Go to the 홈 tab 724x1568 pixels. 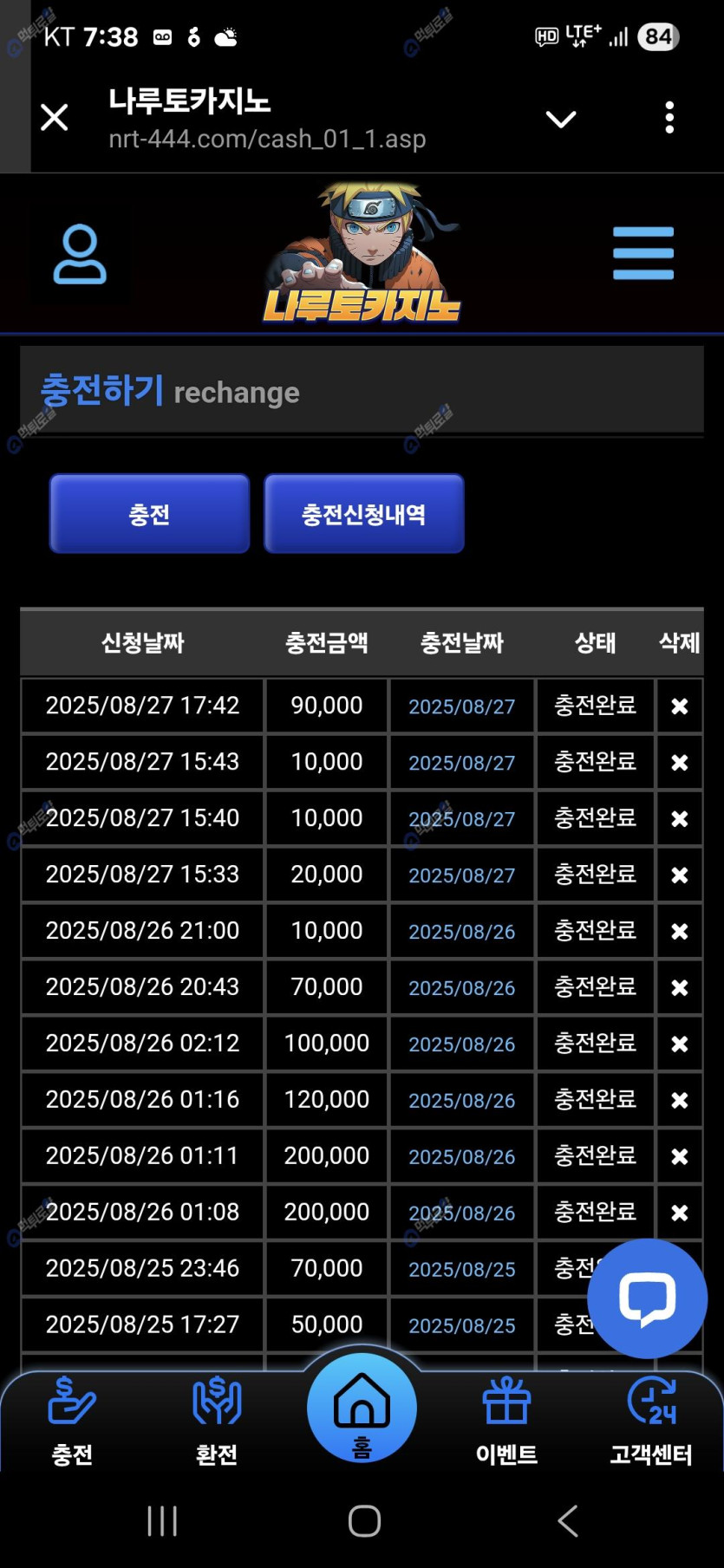(362, 1409)
